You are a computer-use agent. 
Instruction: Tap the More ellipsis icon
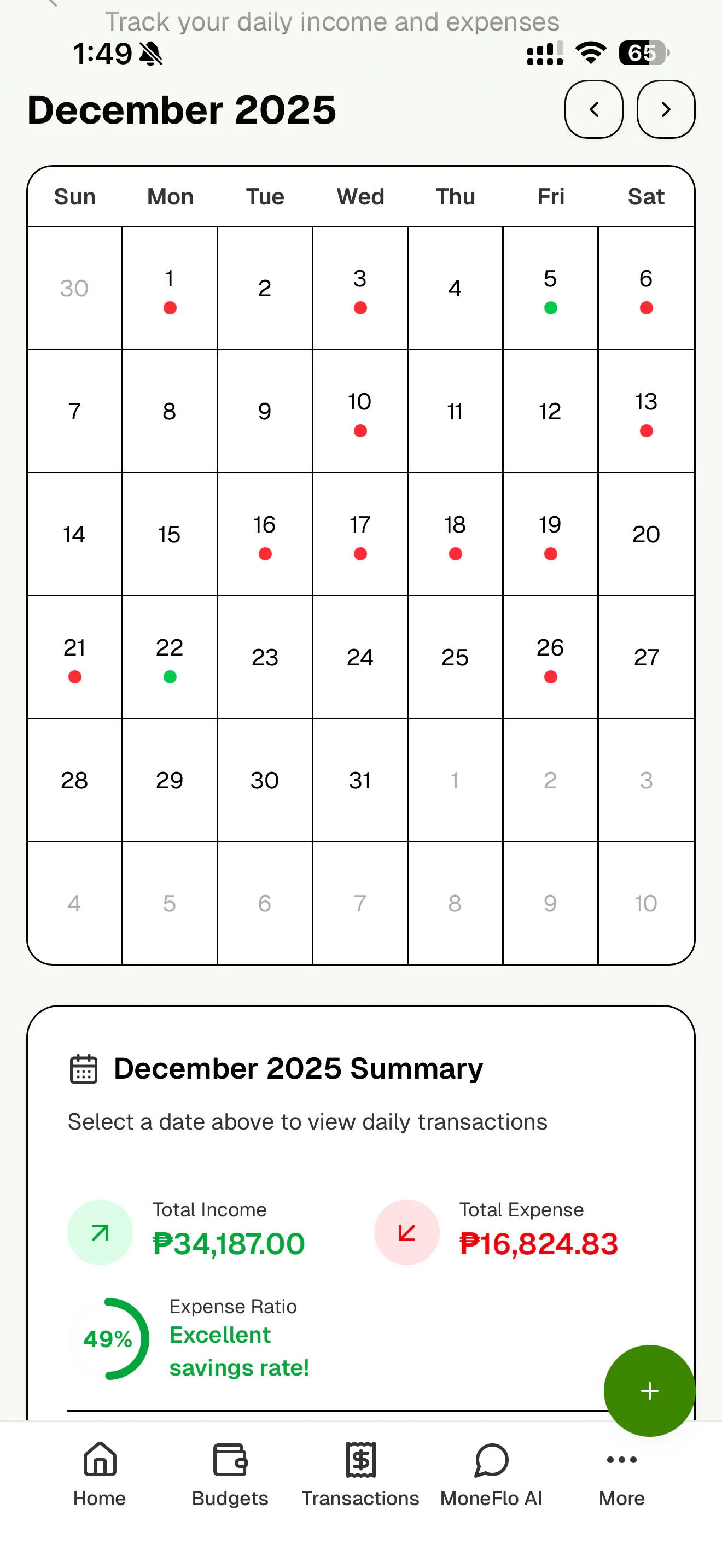[x=621, y=1460]
